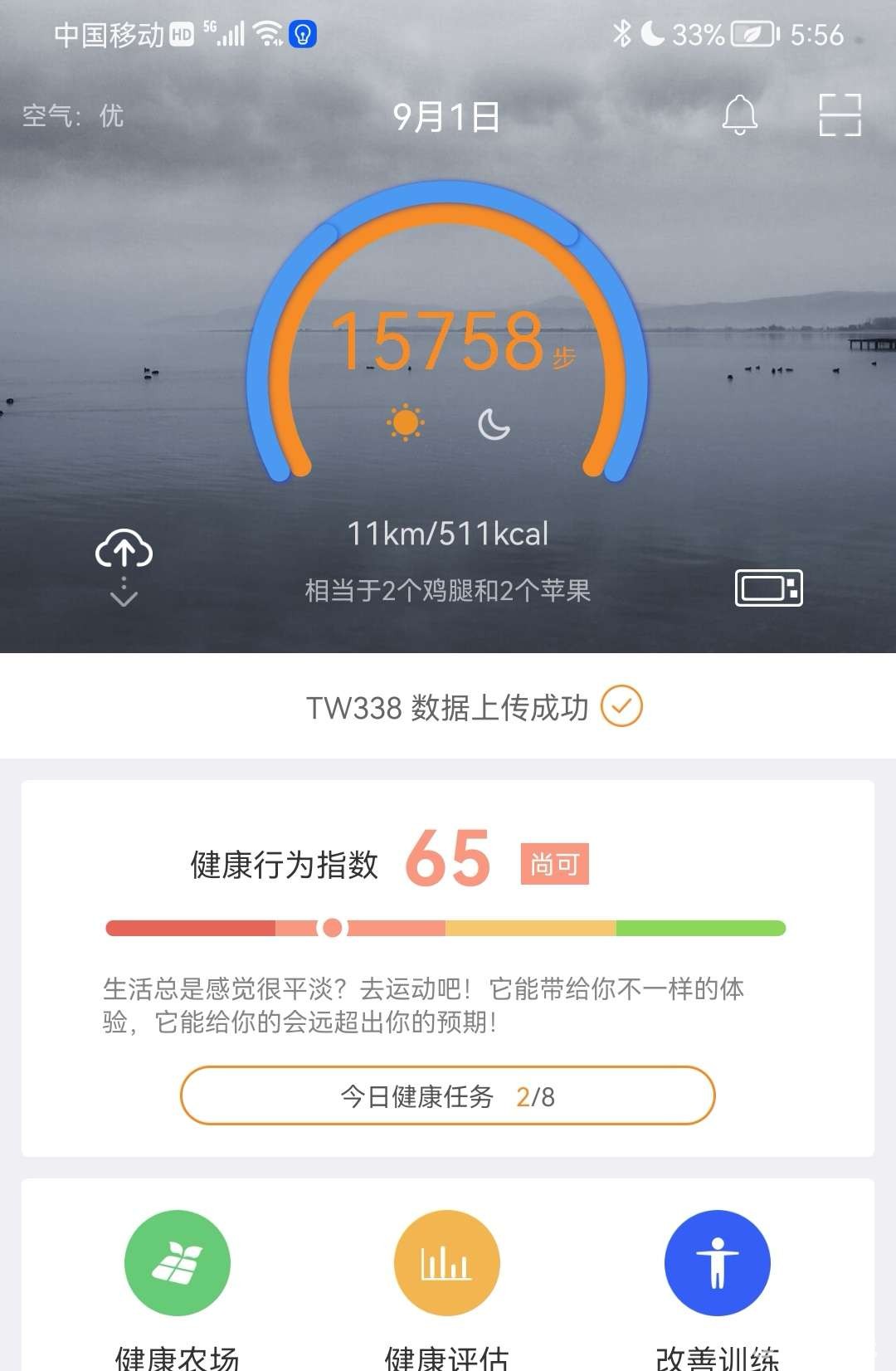Image resolution: width=896 pixels, height=1371 pixels.
Task: Switch to the moon sleep view
Action: tap(494, 424)
